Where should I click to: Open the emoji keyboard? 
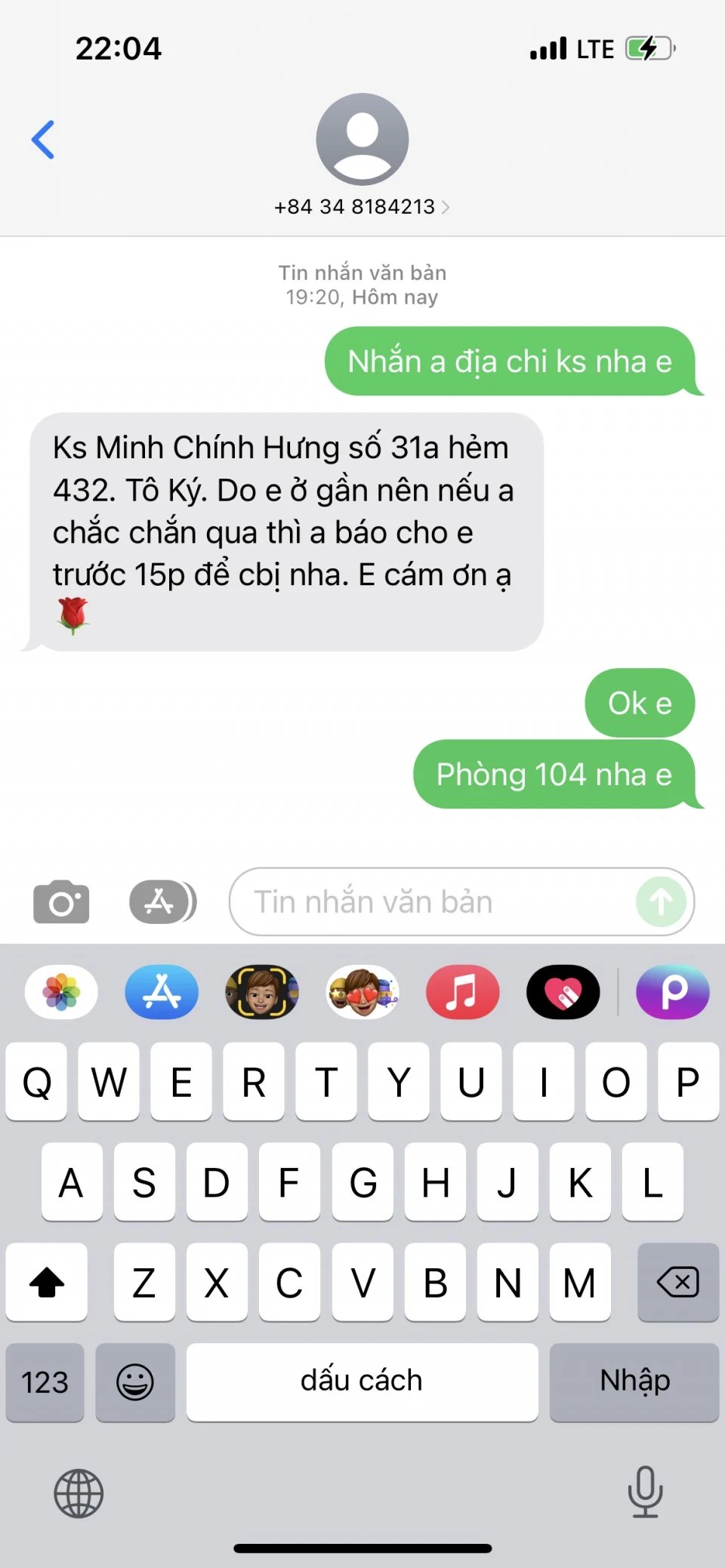(x=135, y=1382)
